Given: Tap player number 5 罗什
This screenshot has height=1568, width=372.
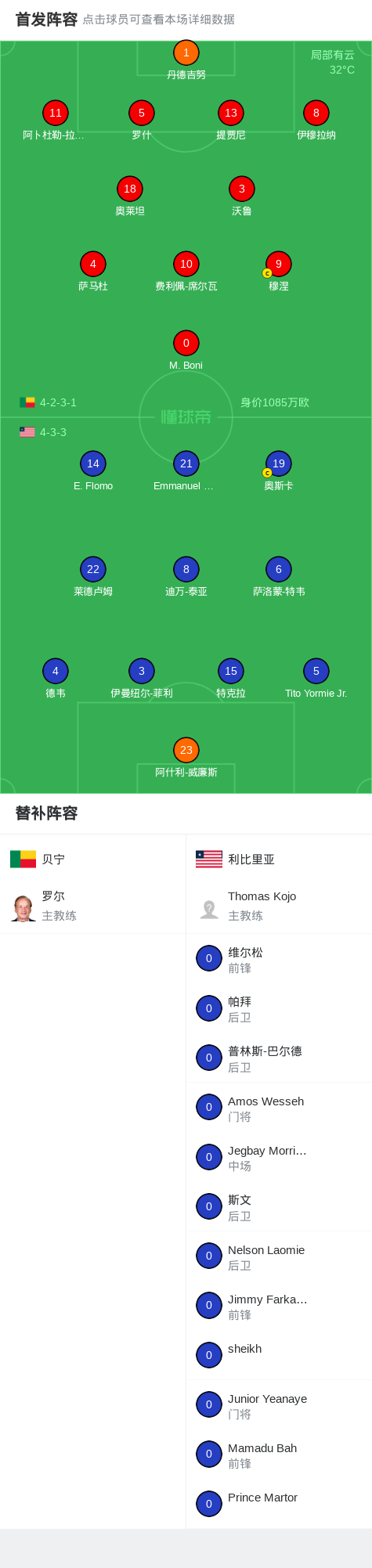Looking at the screenshot, I should pyautogui.click(x=142, y=121).
